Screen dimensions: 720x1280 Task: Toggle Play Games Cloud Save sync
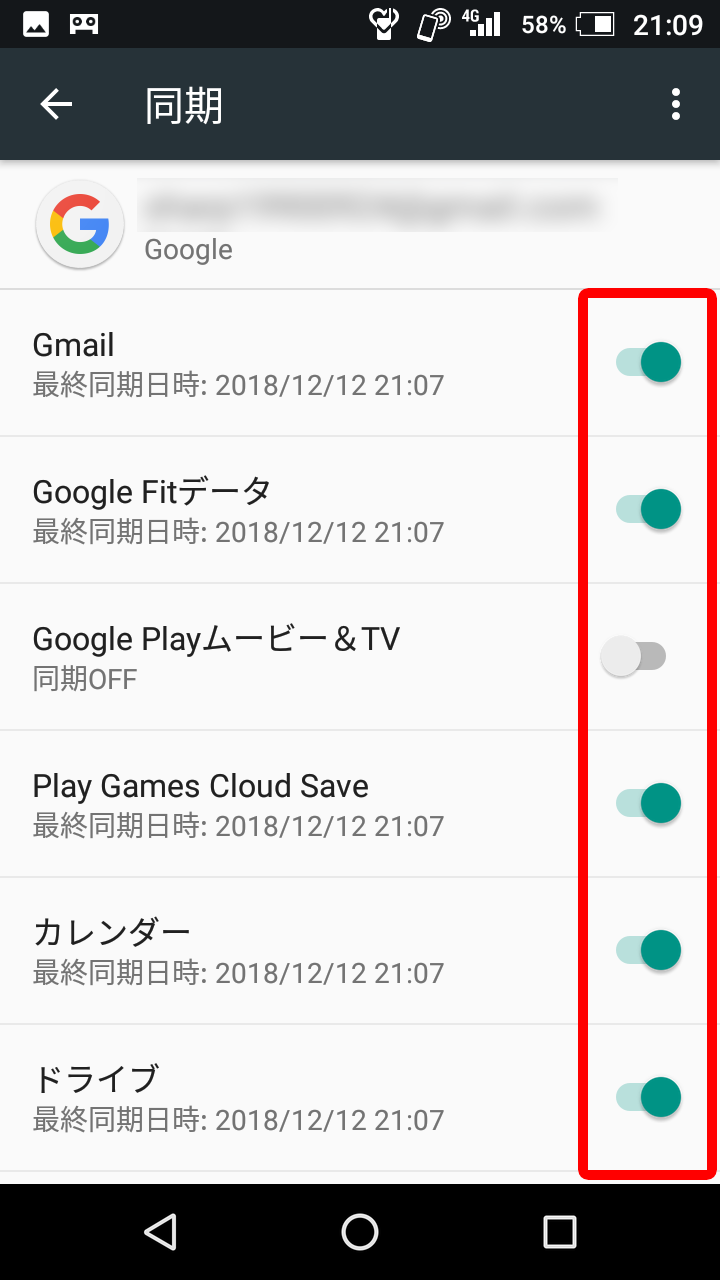pos(648,803)
